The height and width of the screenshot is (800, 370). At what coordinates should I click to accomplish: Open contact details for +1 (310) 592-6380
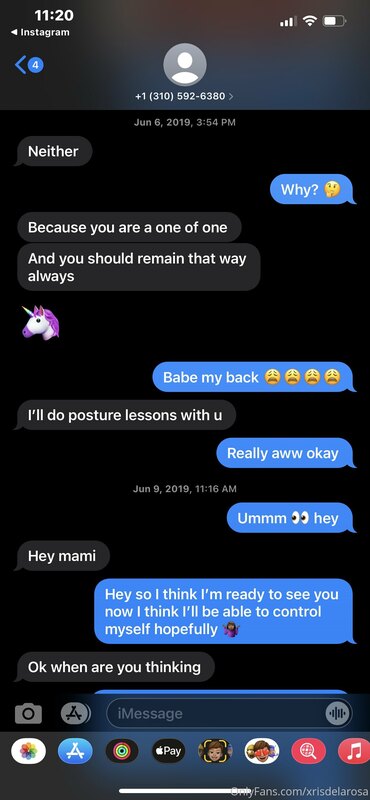click(x=184, y=96)
